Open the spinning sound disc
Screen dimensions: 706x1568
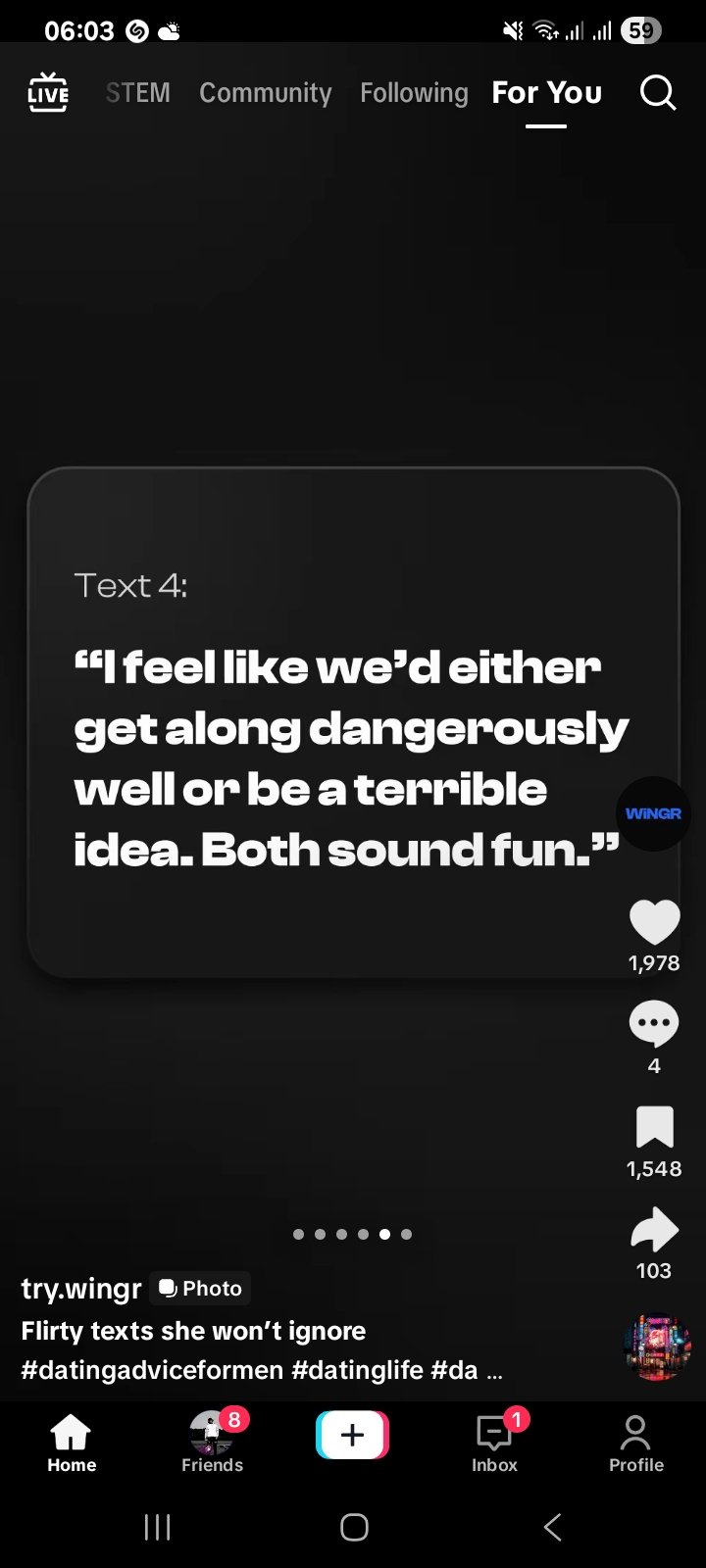pyautogui.click(x=657, y=1347)
